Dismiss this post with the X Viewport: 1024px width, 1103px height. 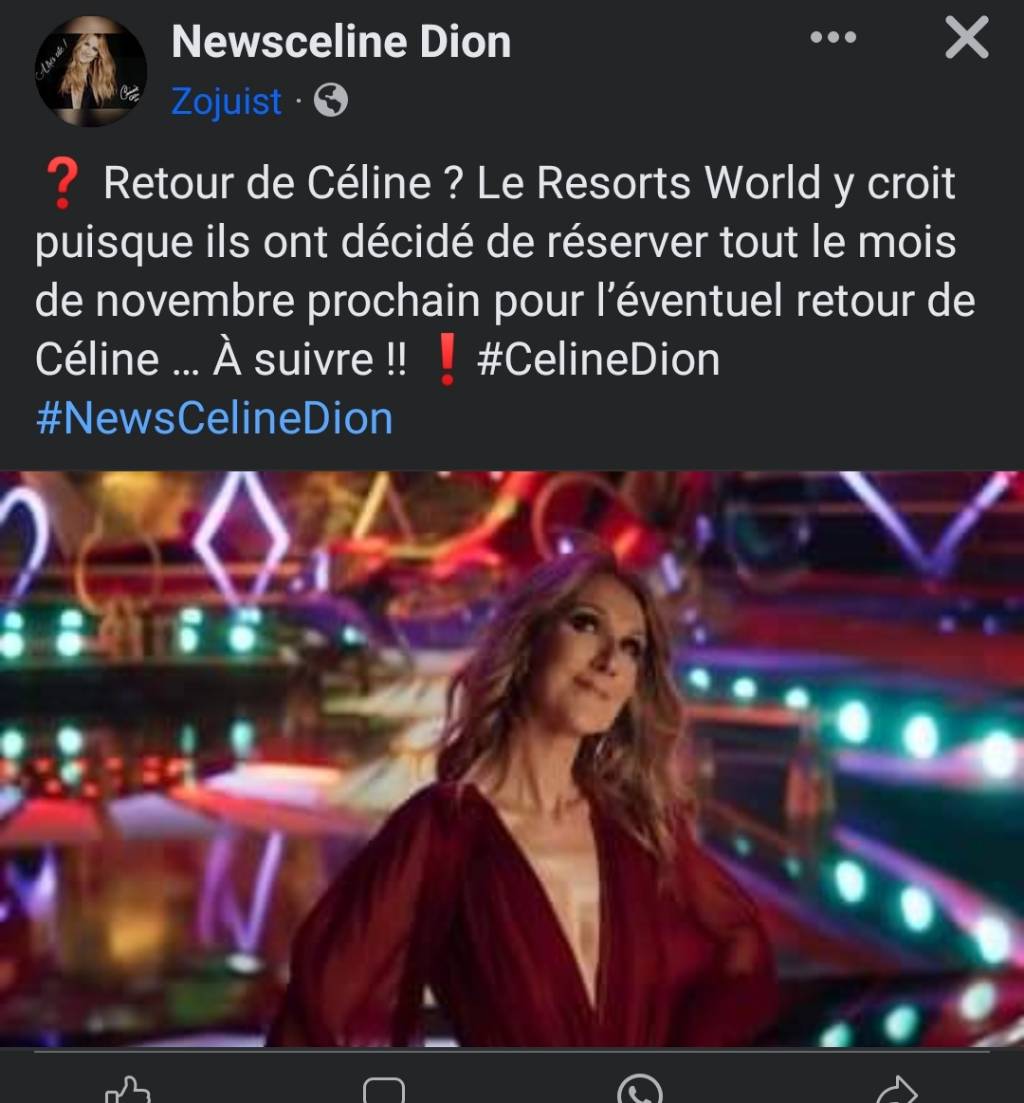pyautogui.click(x=966, y=40)
